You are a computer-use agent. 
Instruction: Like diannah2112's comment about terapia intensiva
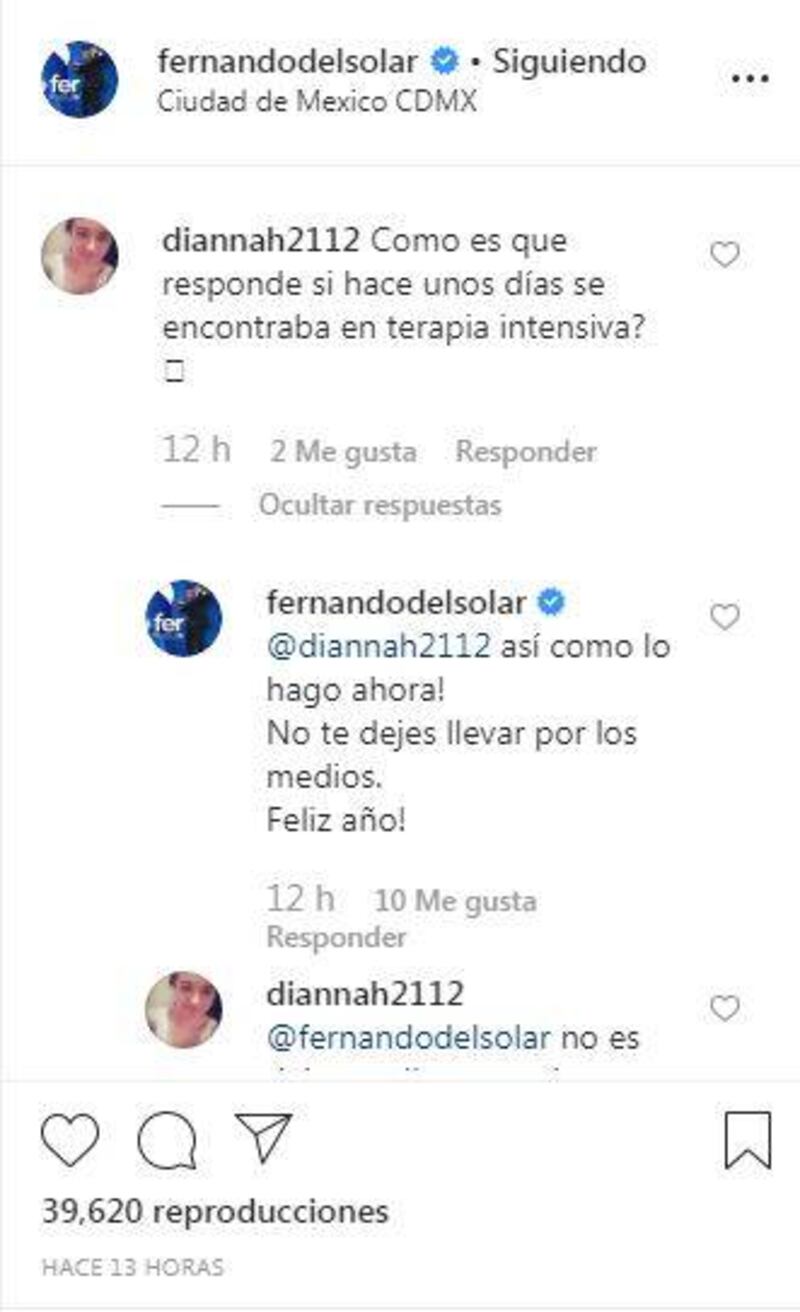click(724, 256)
